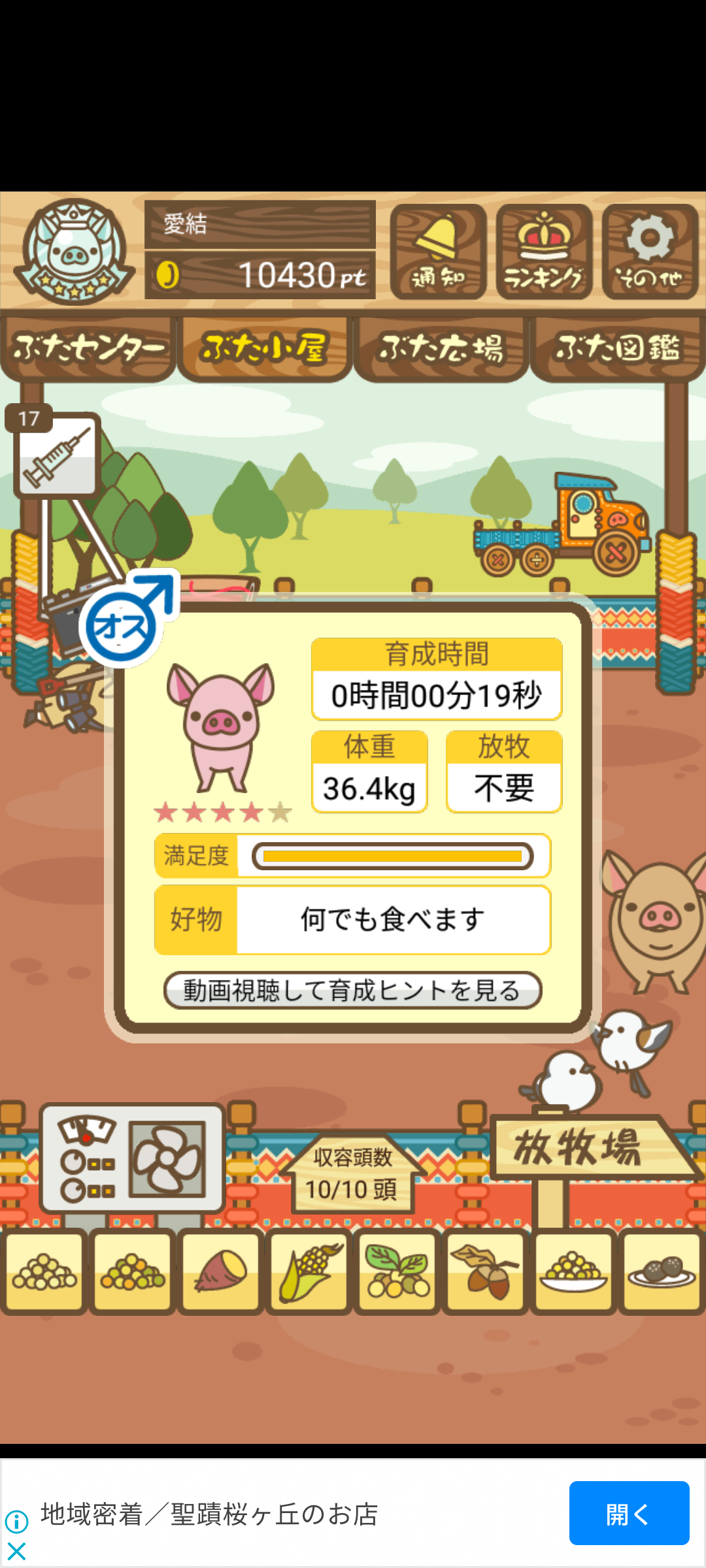Feed the corn cob
This screenshot has height=1568, width=706.
[x=309, y=1271]
